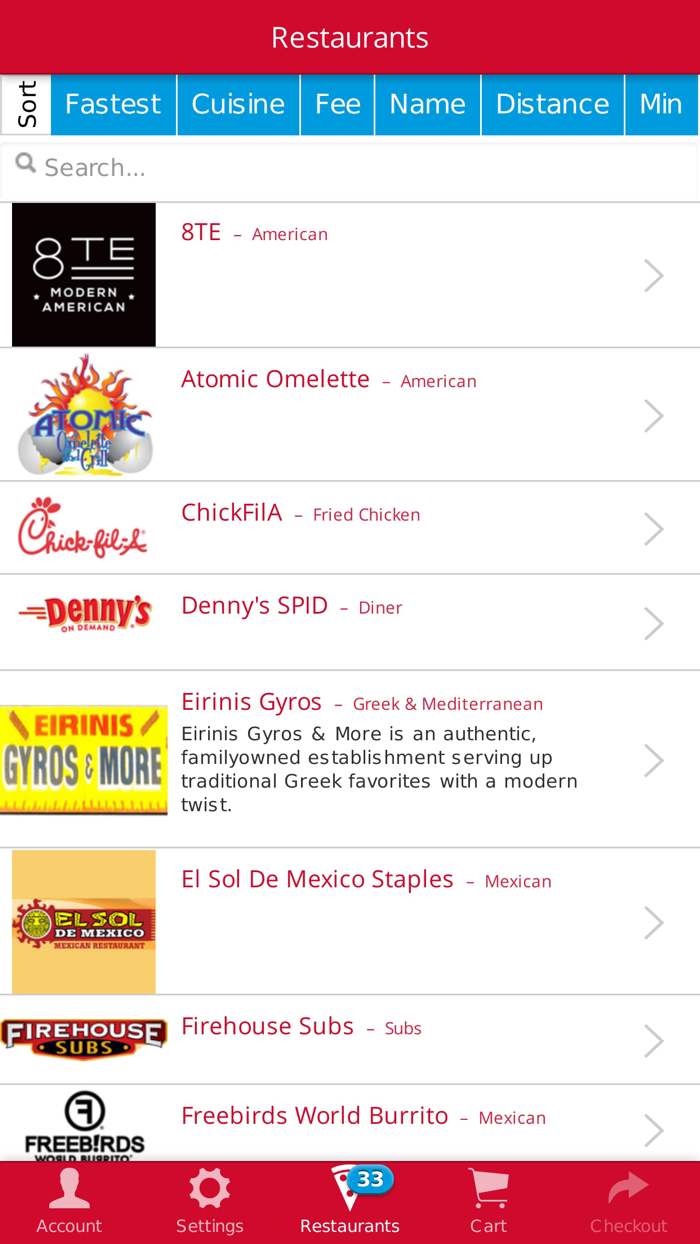Open the Cart tab
The height and width of the screenshot is (1244, 700).
click(x=488, y=1203)
